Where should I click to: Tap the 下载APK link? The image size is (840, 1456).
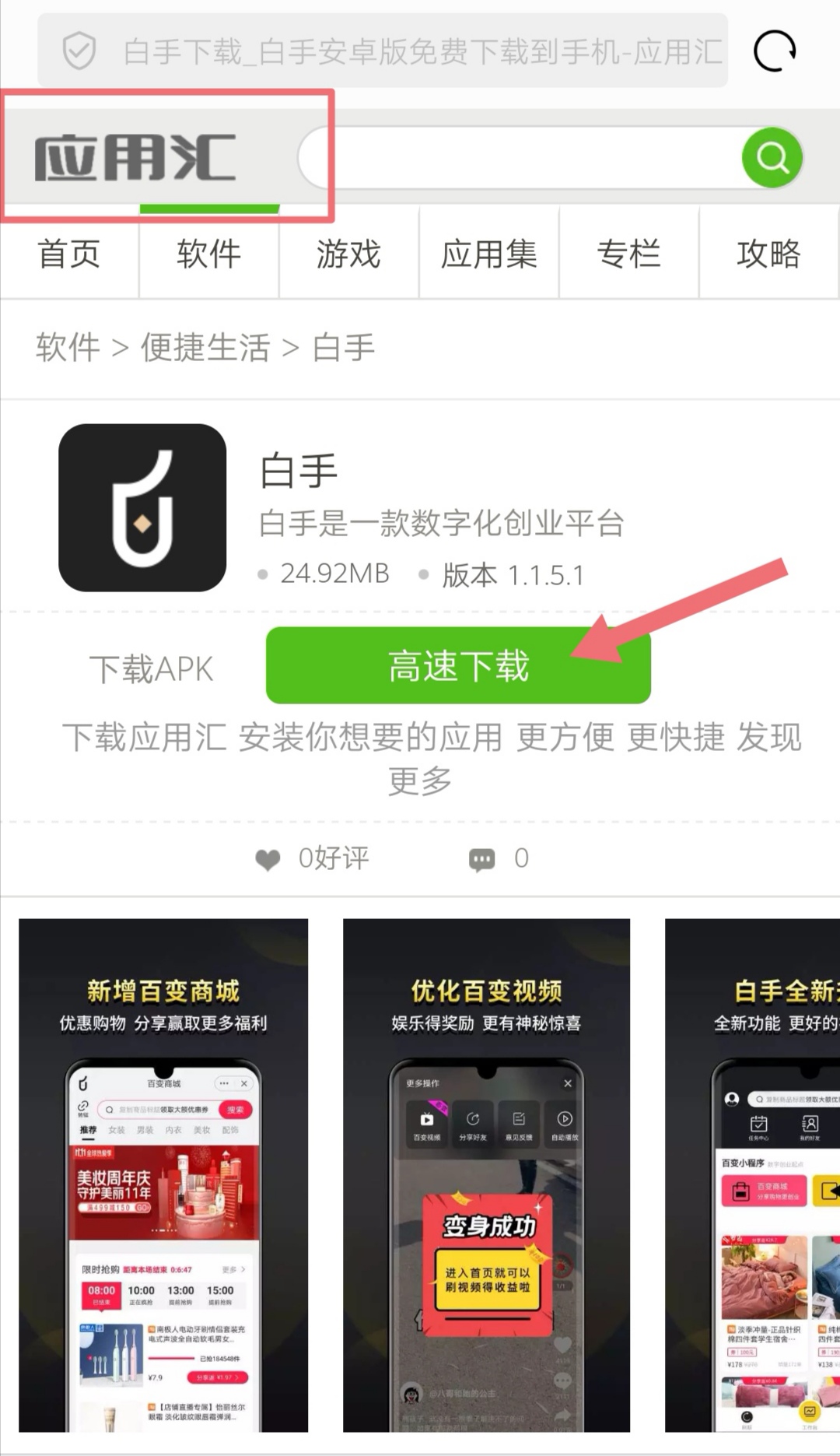[152, 668]
